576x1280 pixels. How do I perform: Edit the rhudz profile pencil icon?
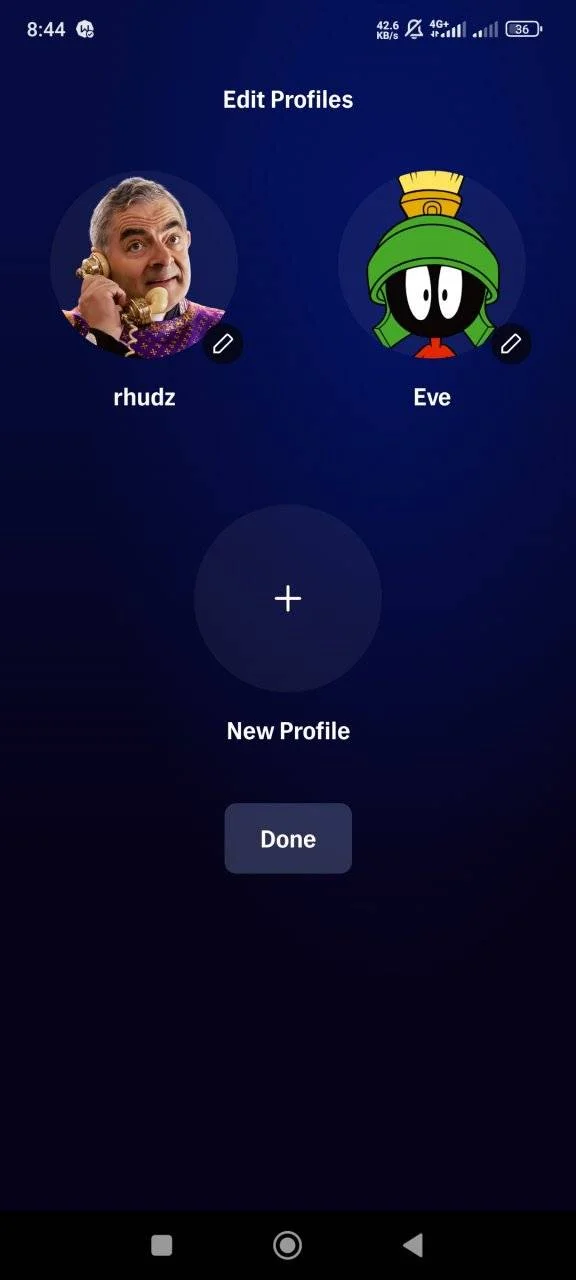(223, 344)
